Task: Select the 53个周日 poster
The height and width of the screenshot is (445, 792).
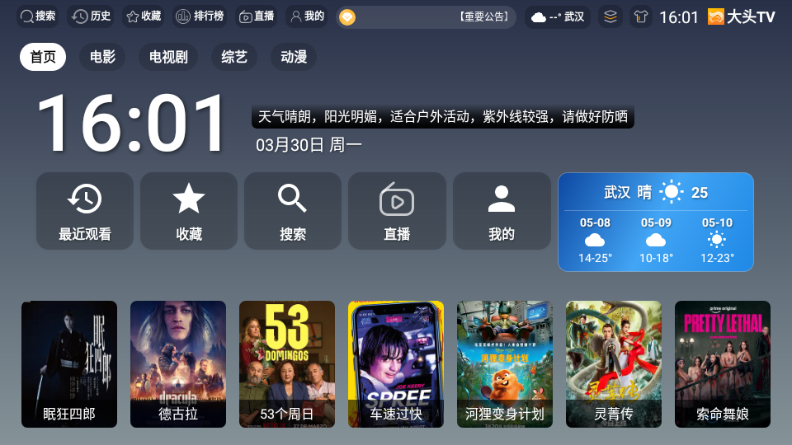Action: 287,364
